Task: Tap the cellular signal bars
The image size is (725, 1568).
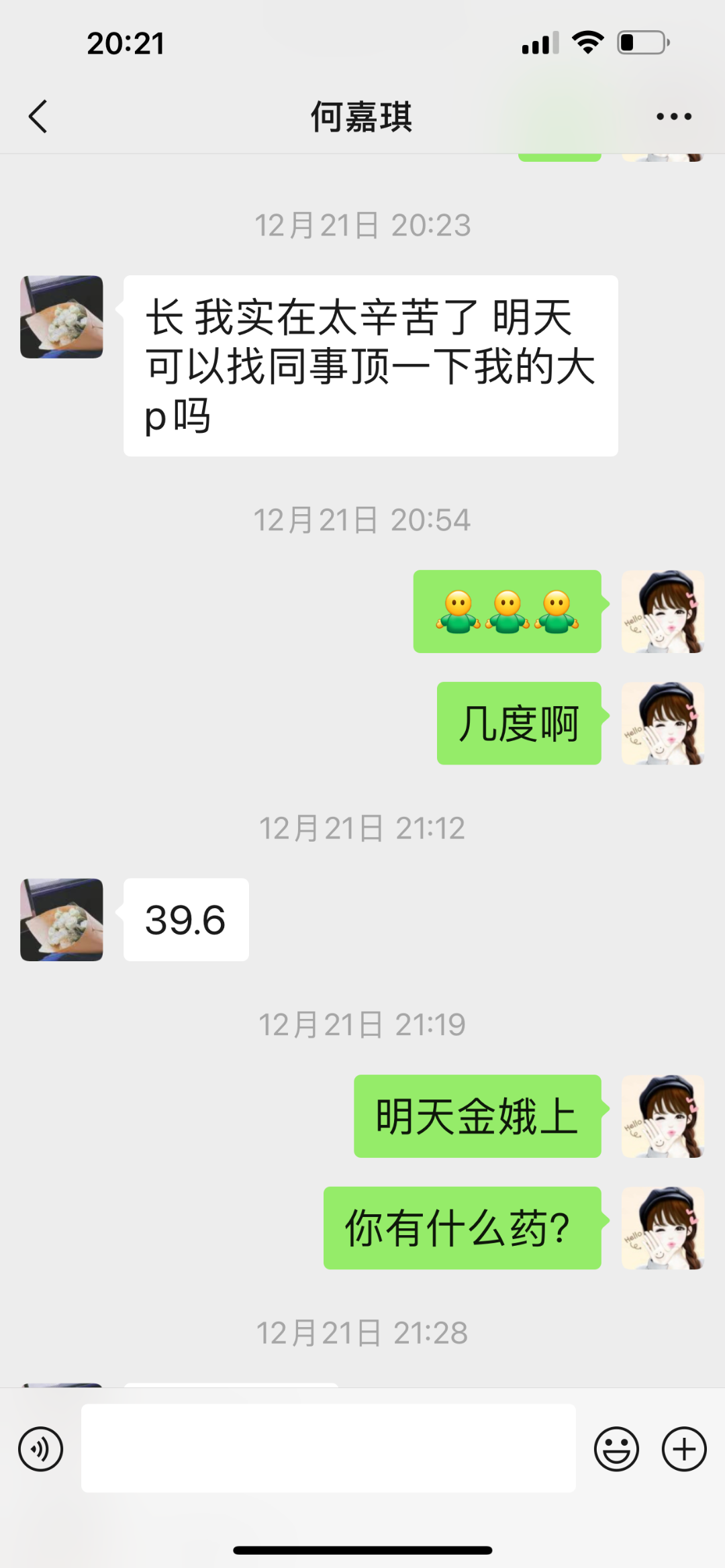Action: pos(541,42)
